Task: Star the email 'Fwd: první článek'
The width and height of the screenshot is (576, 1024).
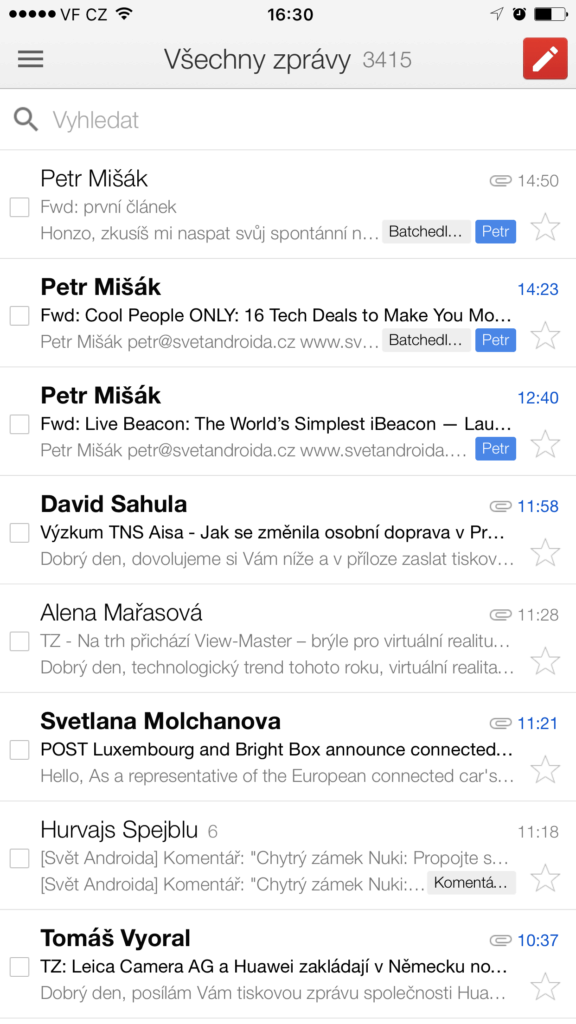Action: point(545,227)
